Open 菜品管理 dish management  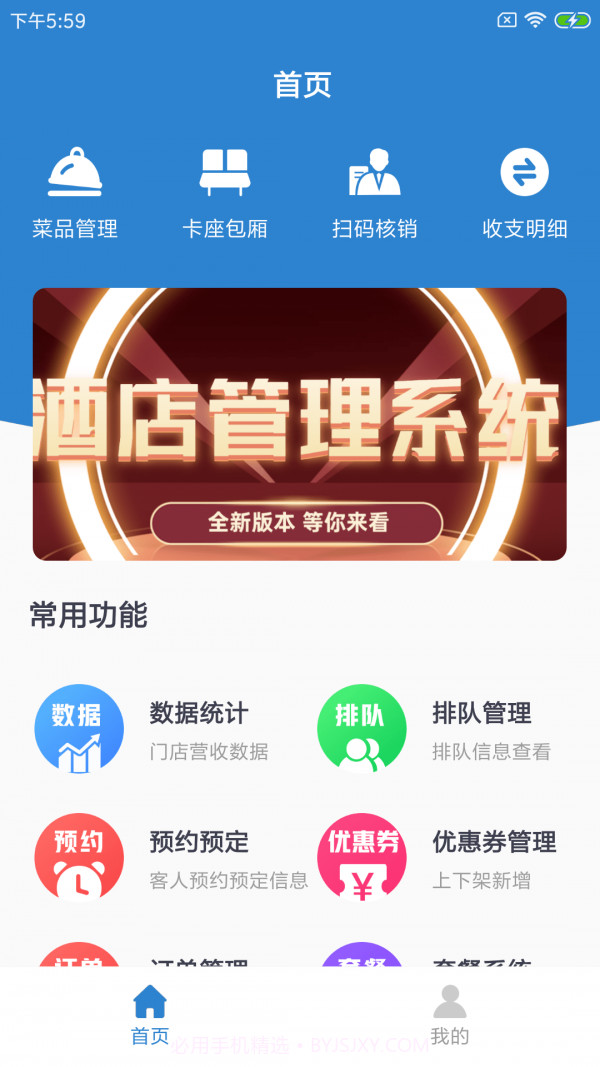(x=75, y=193)
